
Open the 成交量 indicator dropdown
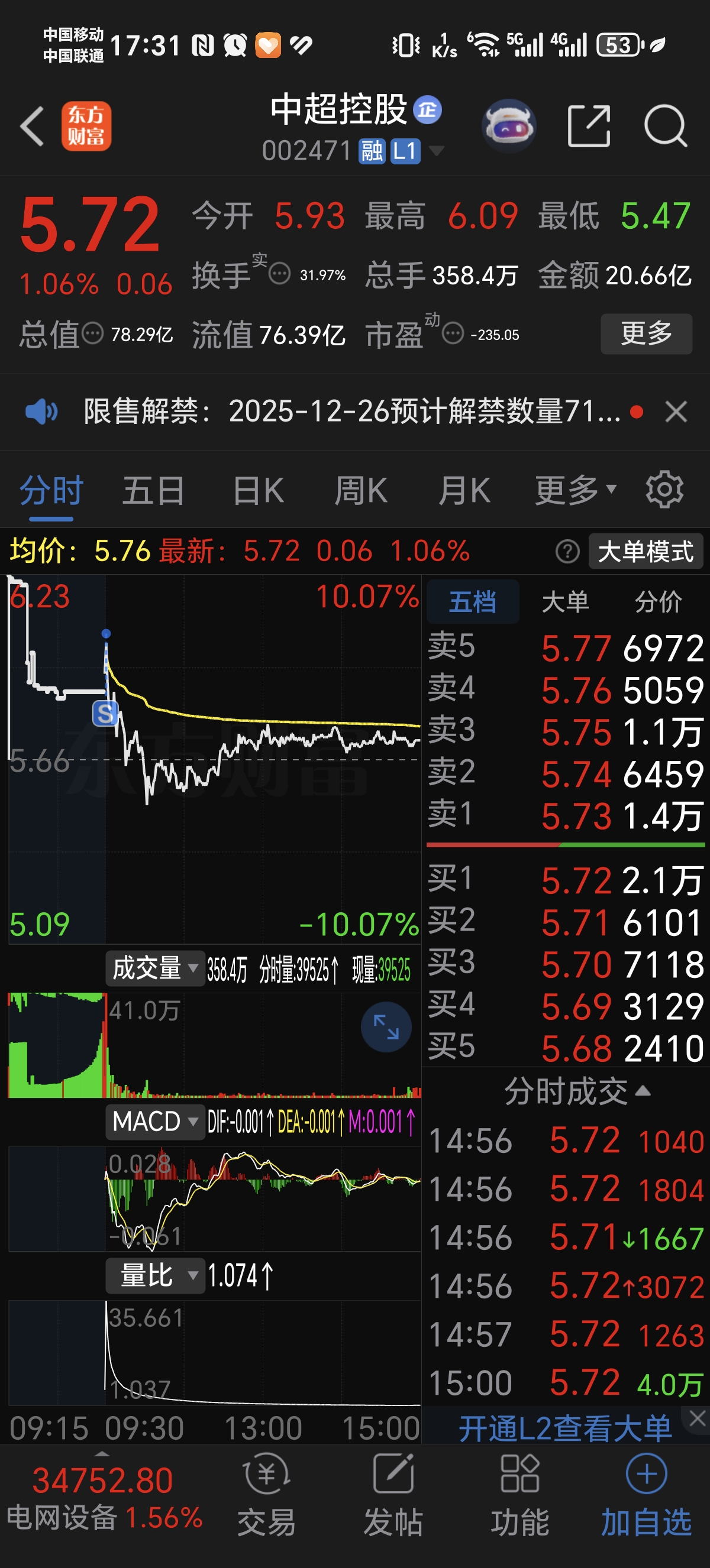coord(155,968)
